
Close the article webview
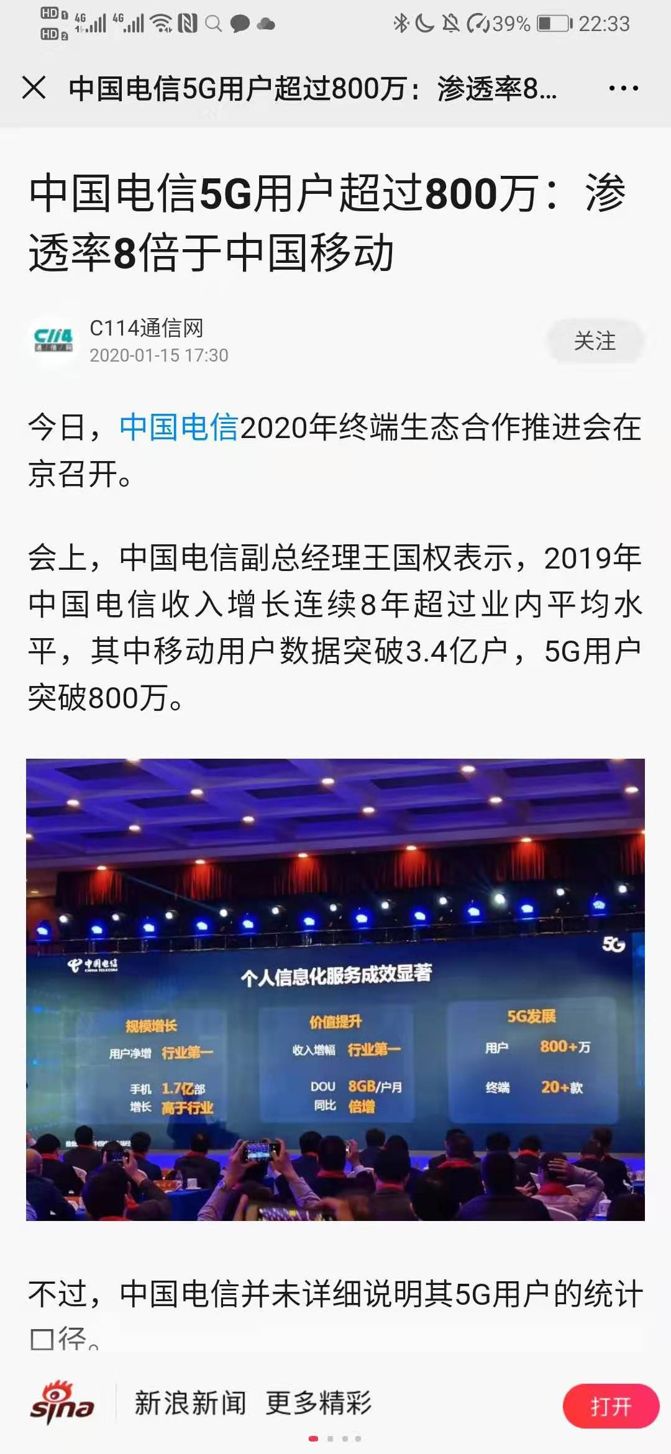tap(33, 88)
